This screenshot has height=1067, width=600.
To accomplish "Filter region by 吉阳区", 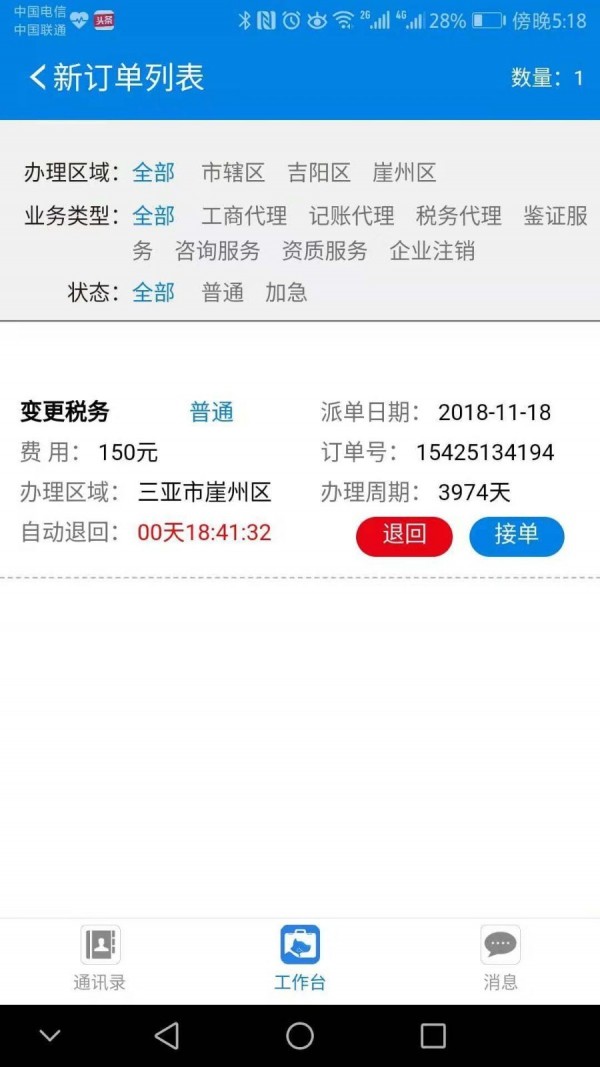I will coord(319,173).
